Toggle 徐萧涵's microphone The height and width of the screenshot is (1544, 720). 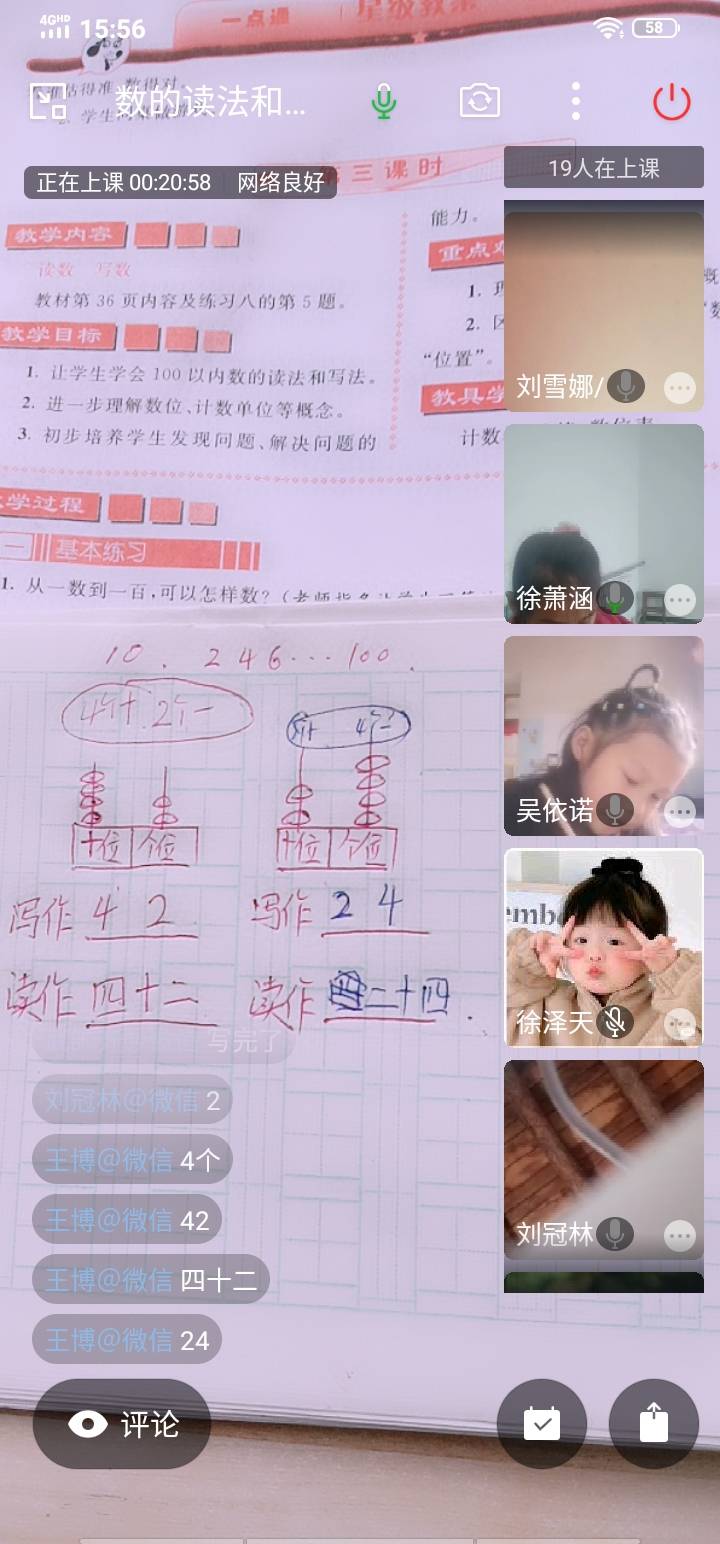(x=615, y=599)
